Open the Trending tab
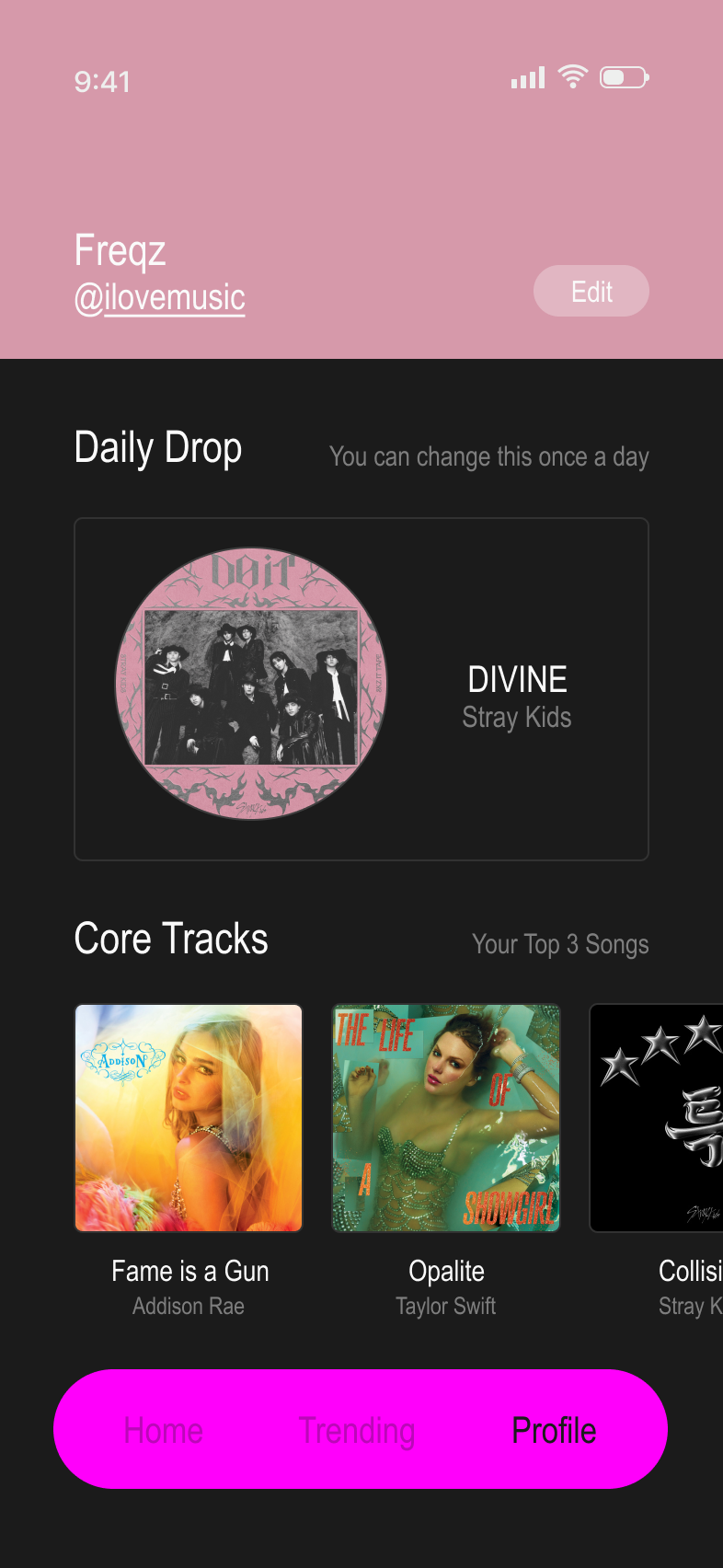This screenshot has width=723, height=1568. [x=357, y=1430]
